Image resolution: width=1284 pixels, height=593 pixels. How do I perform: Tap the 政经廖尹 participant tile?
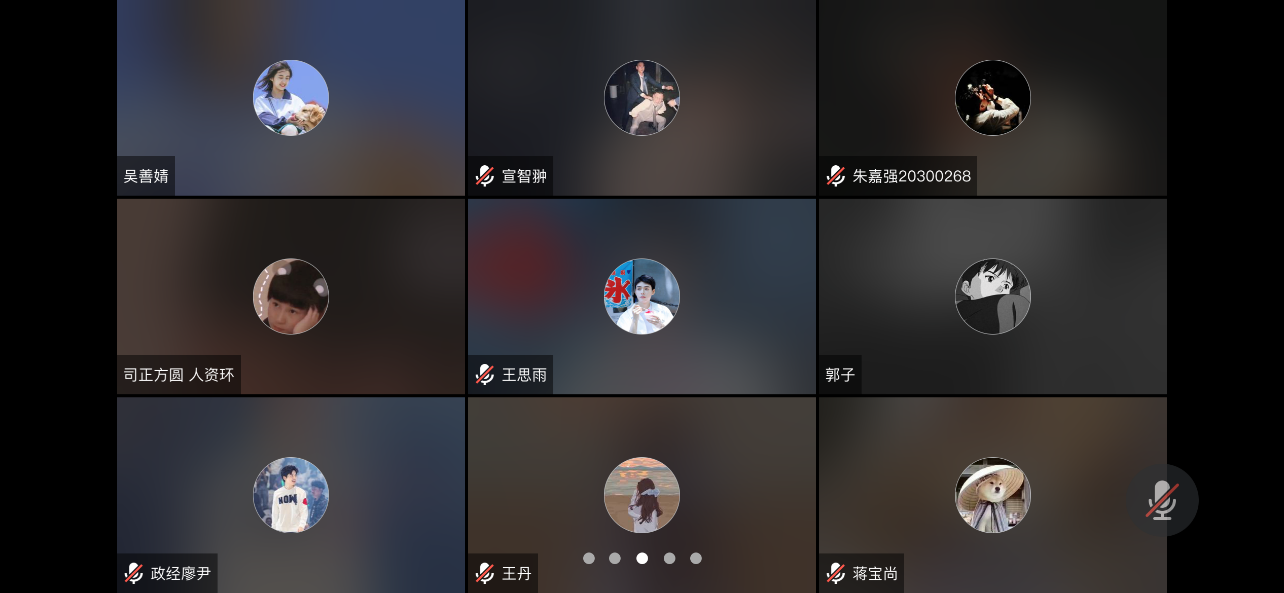click(290, 495)
